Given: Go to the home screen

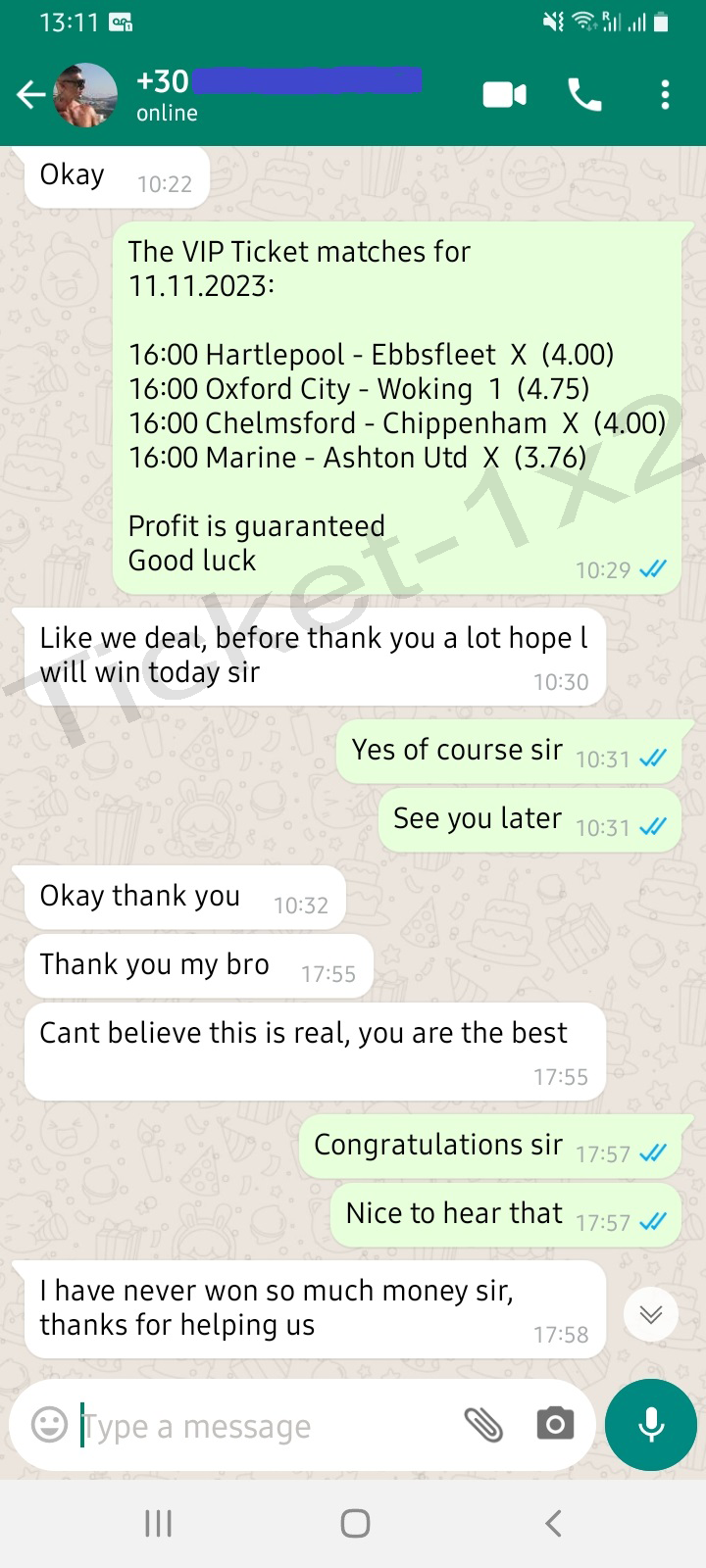Looking at the screenshot, I should (355, 1523).
